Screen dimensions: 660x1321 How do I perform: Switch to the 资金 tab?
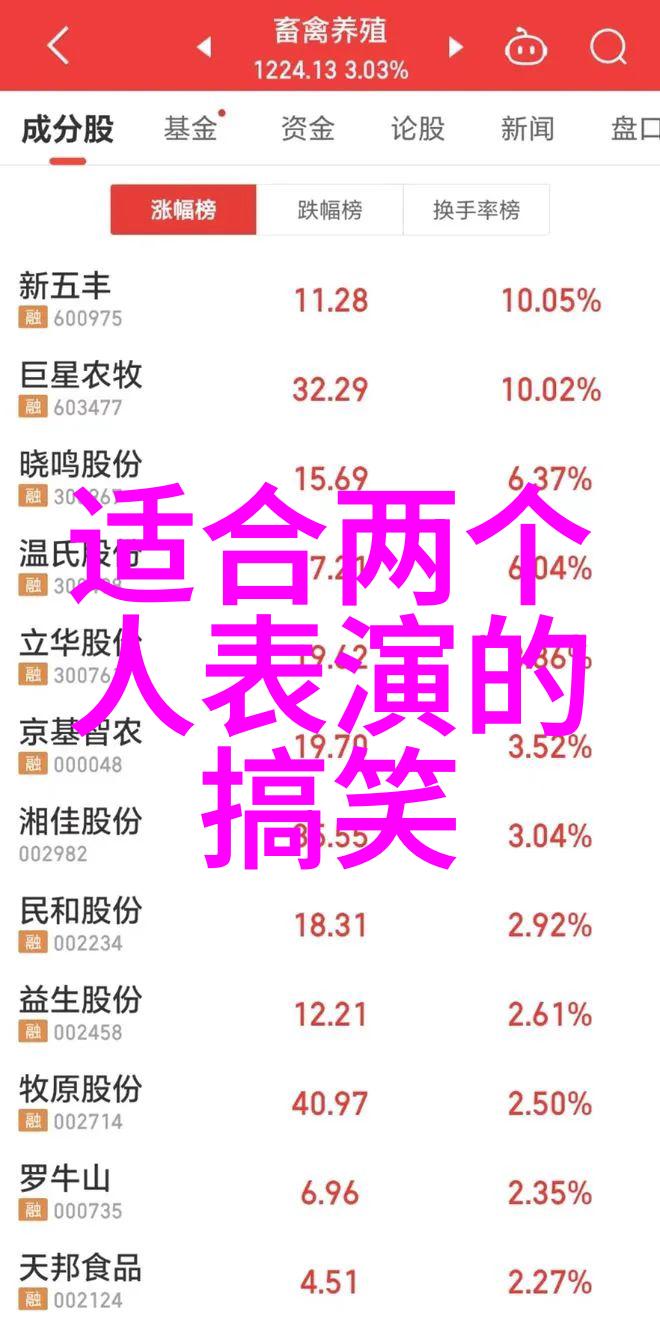click(x=307, y=129)
